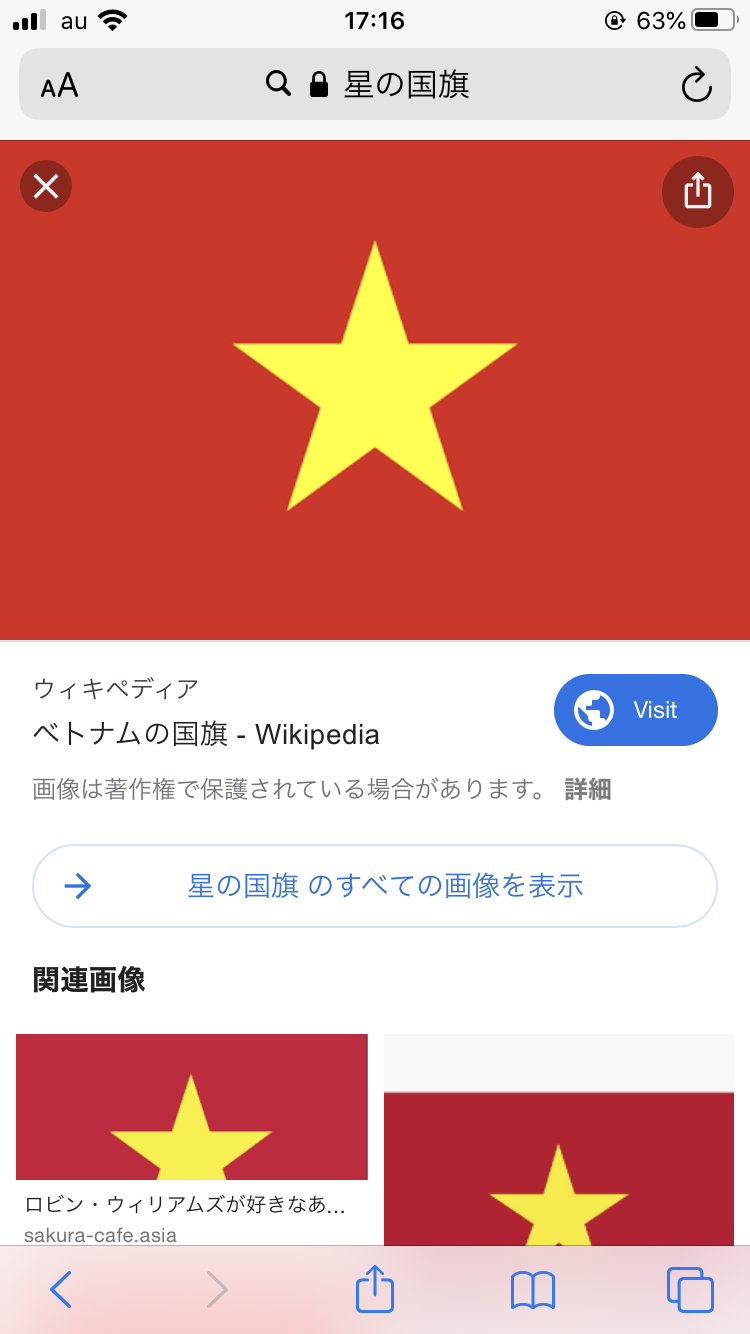Share the Vietnam flag image

pos(697,191)
